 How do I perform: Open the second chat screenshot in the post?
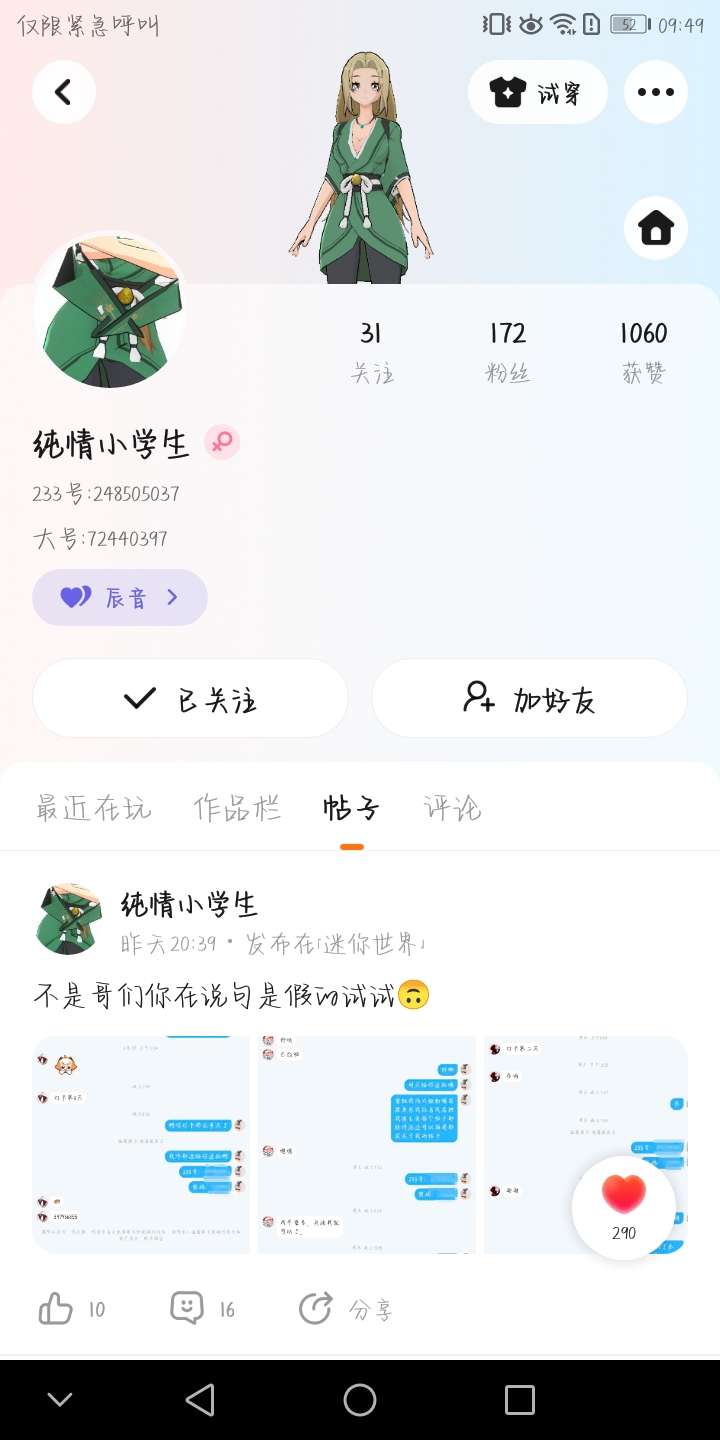click(366, 1144)
